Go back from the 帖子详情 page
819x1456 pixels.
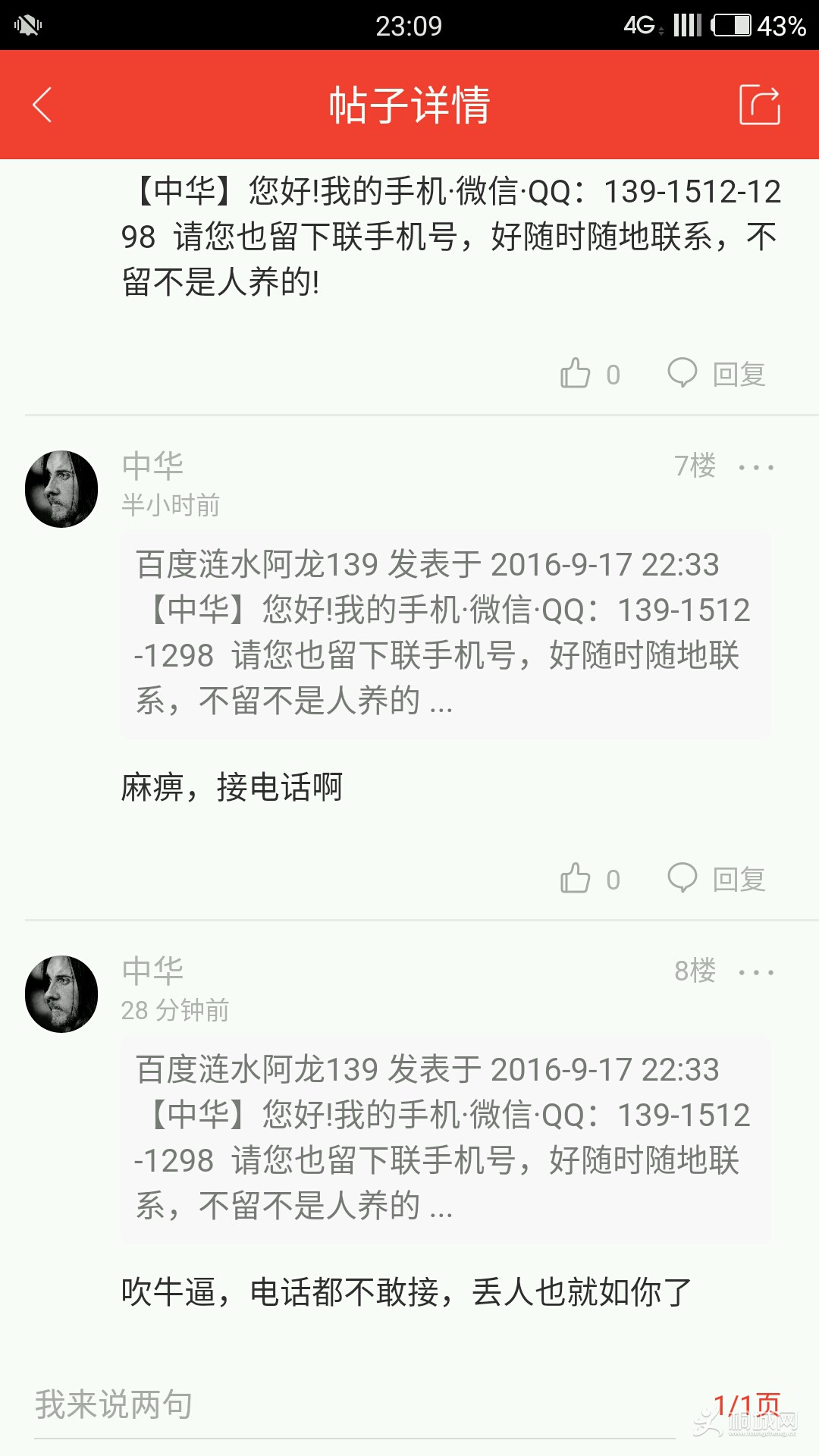[42, 105]
